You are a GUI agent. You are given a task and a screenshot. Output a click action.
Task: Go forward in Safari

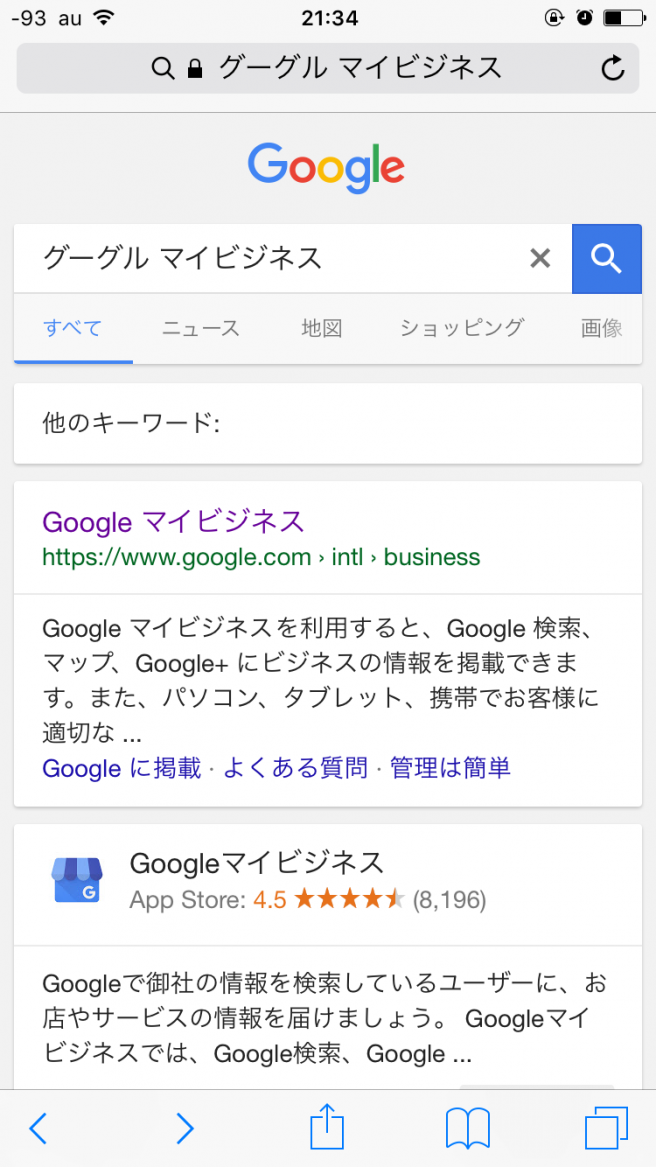click(185, 1129)
